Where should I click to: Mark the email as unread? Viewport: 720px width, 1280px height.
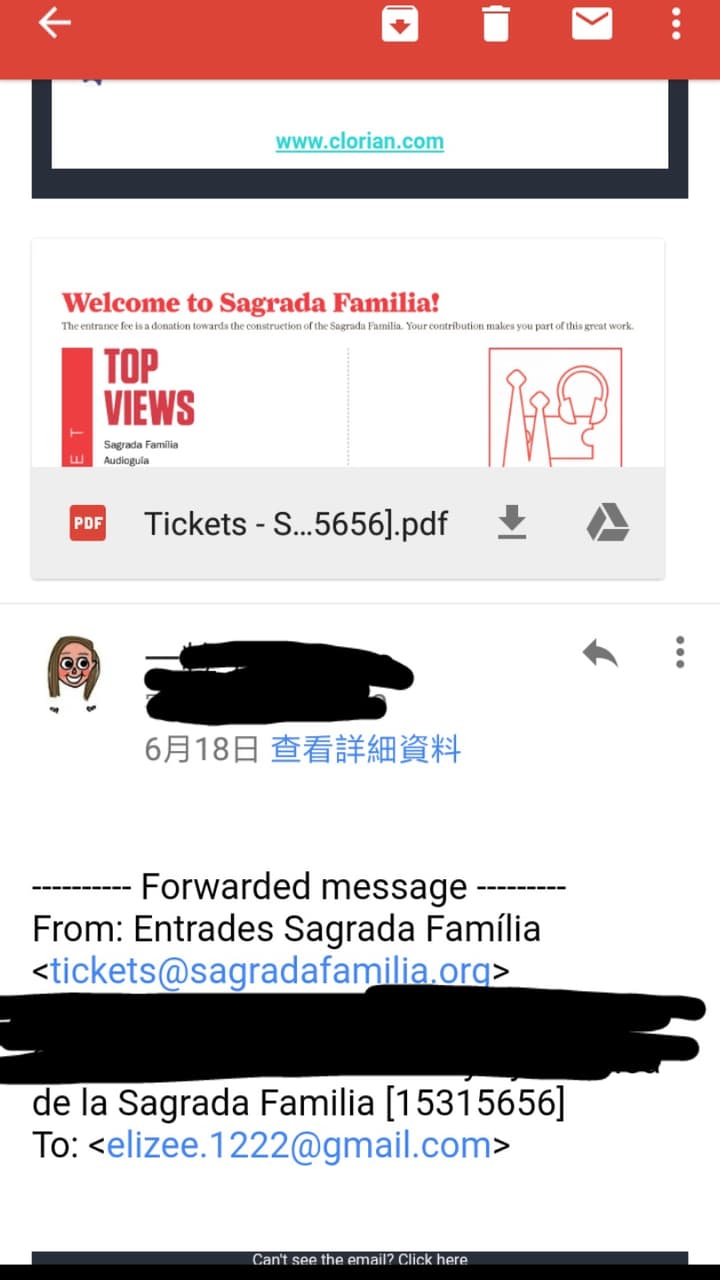[x=592, y=23]
